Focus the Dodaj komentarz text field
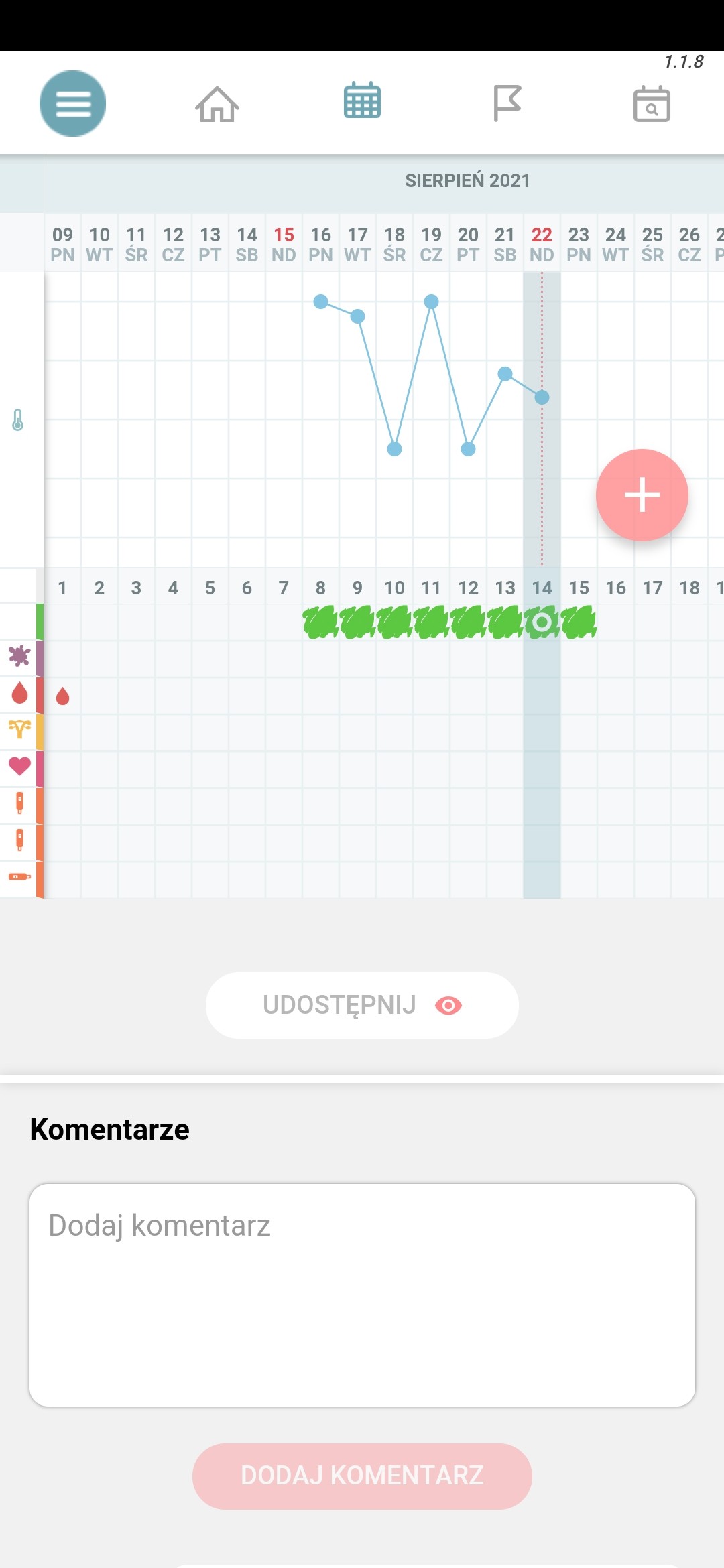The height and width of the screenshot is (1568, 724). point(362,1295)
